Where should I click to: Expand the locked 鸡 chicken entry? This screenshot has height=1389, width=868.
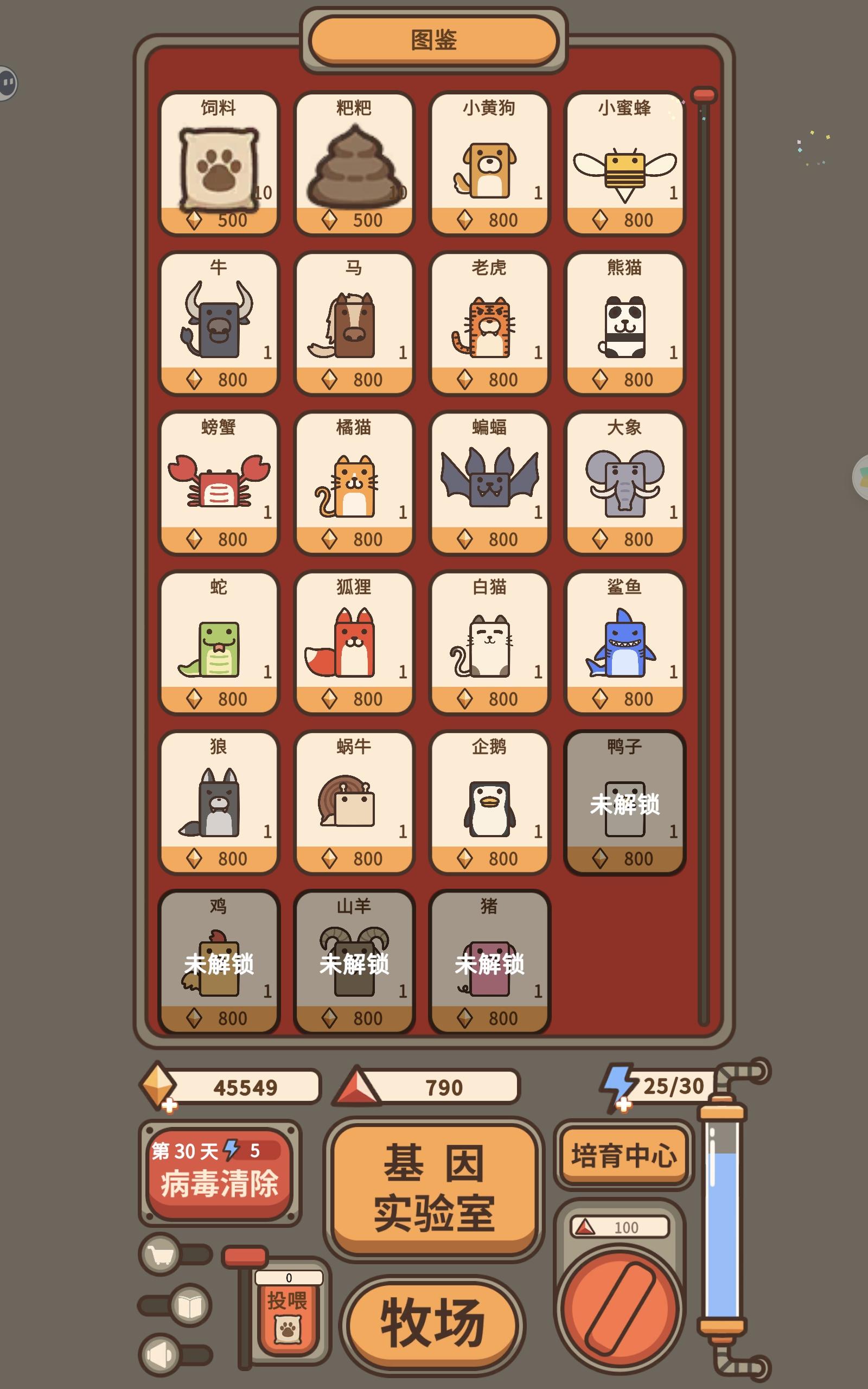click(x=219, y=966)
